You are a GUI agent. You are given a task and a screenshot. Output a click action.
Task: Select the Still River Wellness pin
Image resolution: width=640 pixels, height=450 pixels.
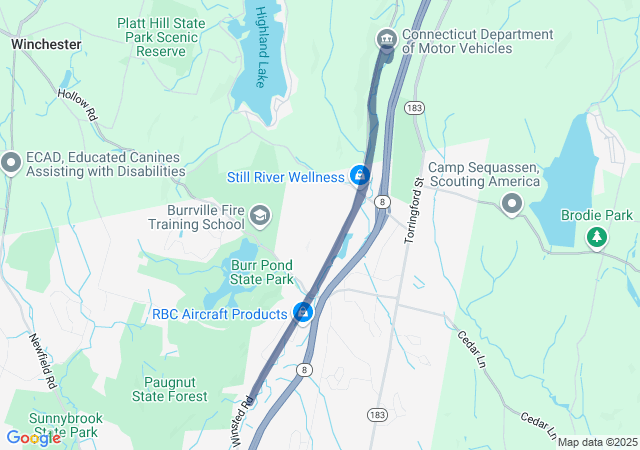click(360, 176)
